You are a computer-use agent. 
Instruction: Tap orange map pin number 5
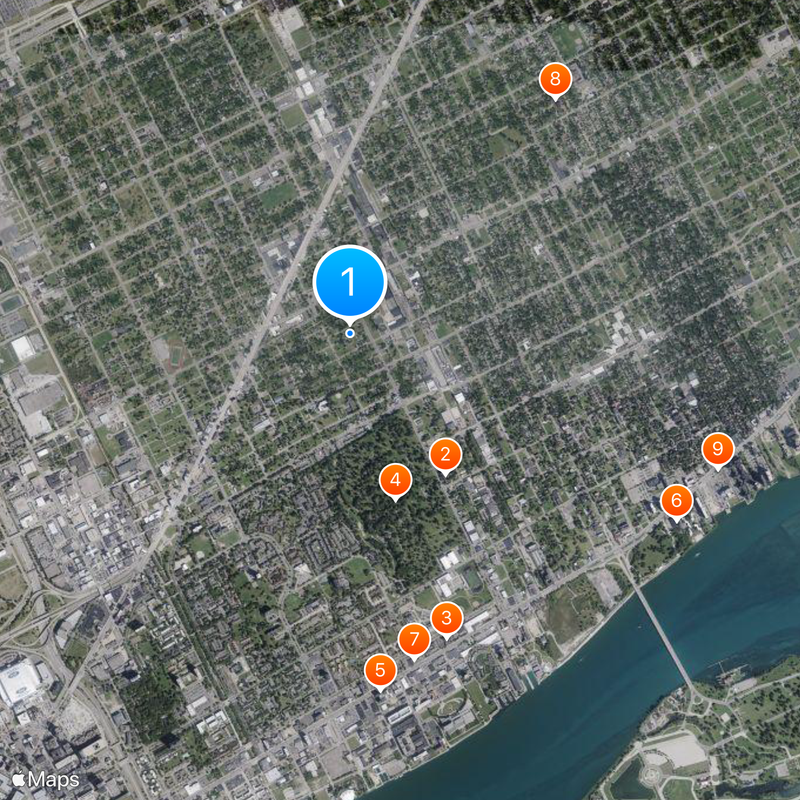point(380,670)
